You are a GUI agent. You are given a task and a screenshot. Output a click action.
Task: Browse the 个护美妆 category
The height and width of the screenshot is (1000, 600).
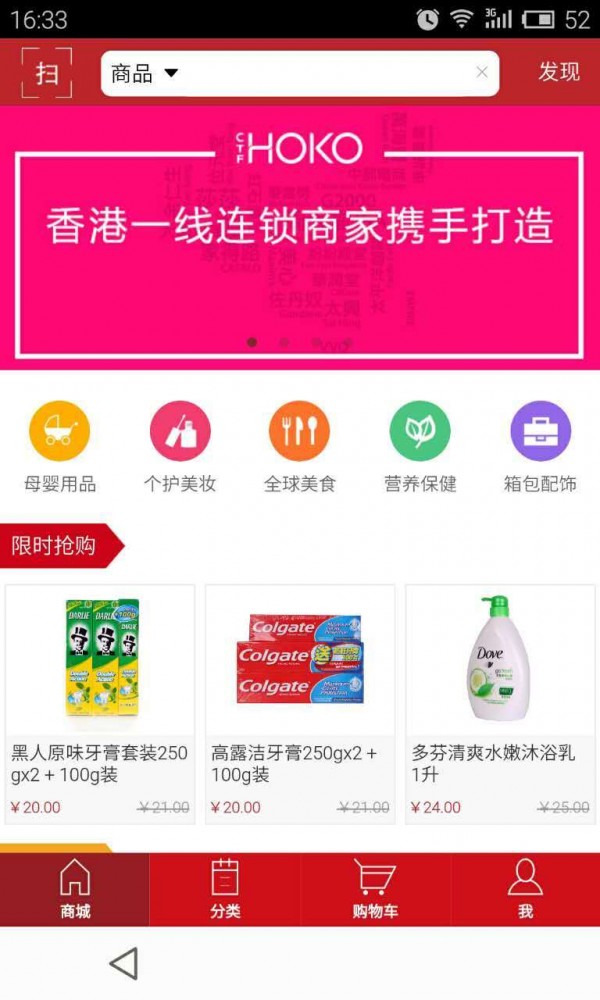pyautogui.click(x=180, y=448)
